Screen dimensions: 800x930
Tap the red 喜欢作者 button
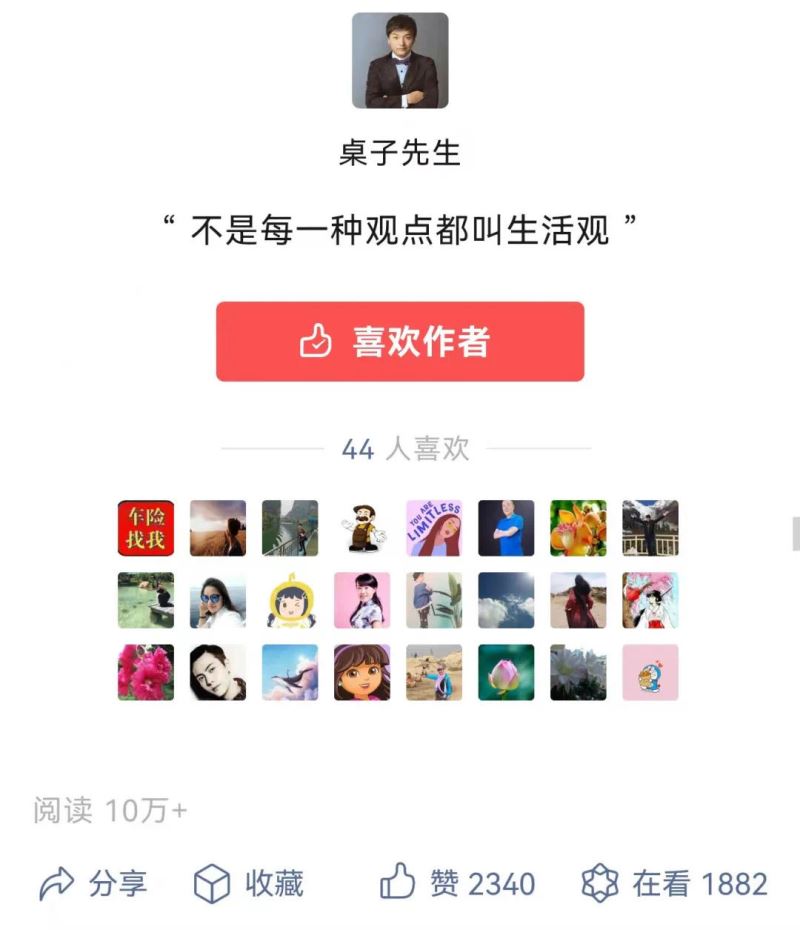tap(399, 341)
